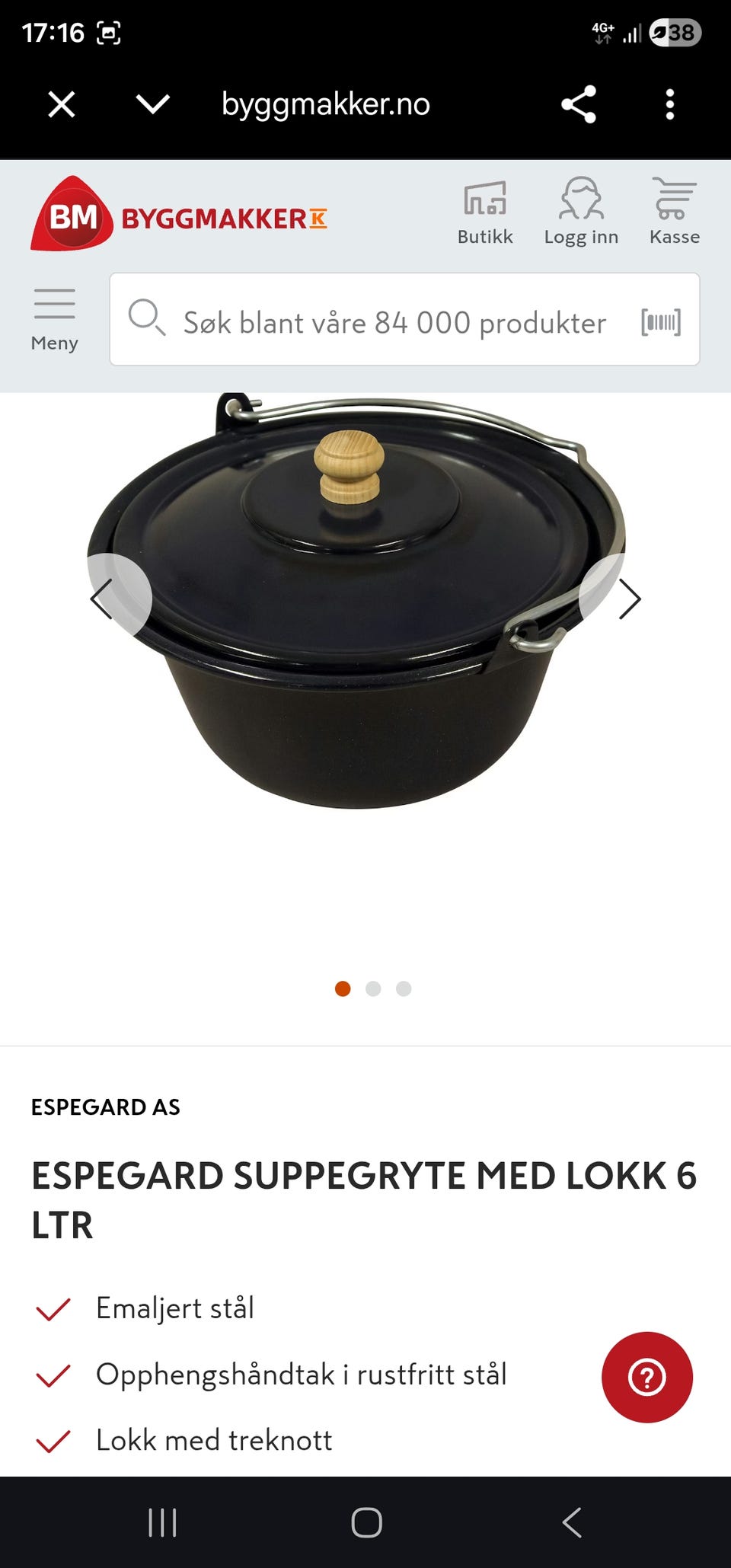Open the browser overflow menu
731x1568 pixels.
[x=670, y=104]
